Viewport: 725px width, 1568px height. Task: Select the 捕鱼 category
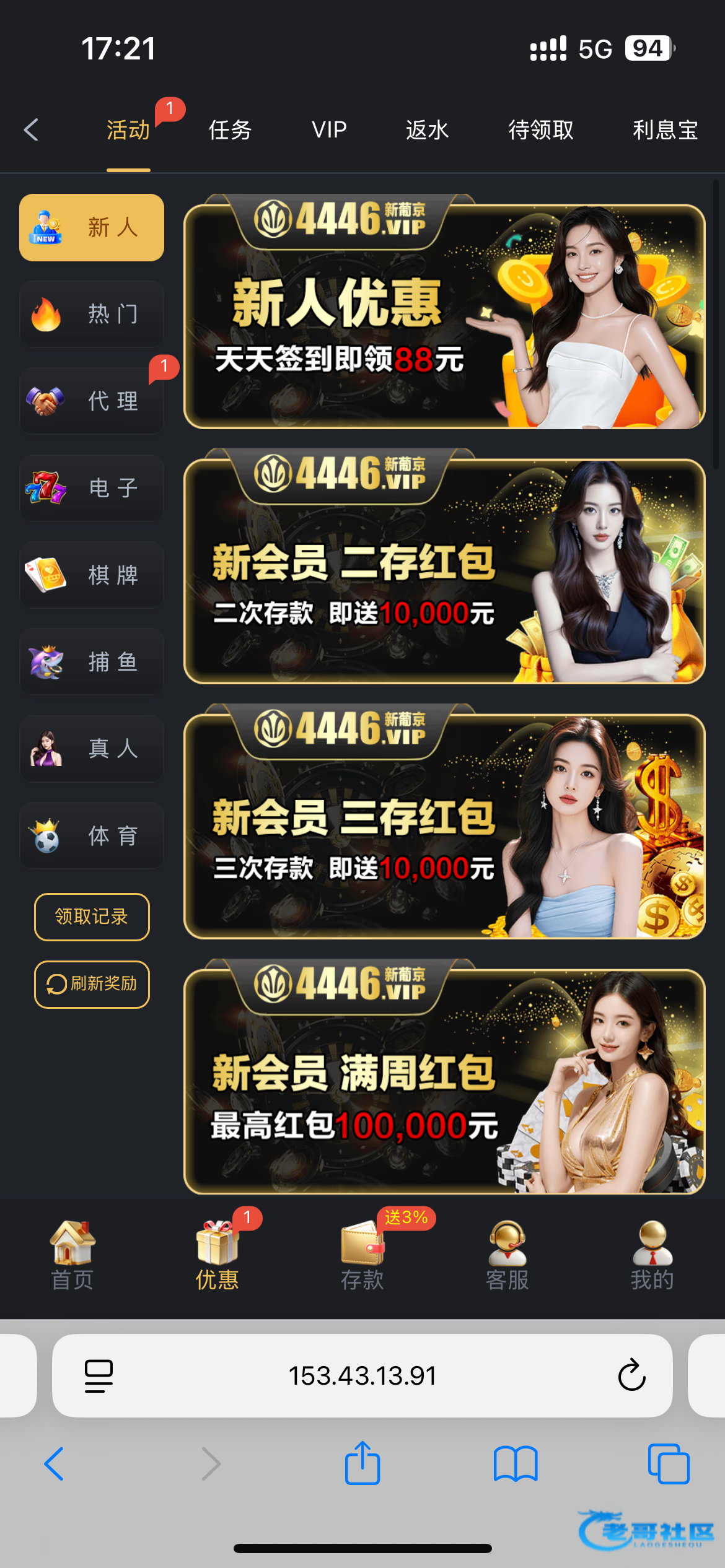[x=92, y=661]
